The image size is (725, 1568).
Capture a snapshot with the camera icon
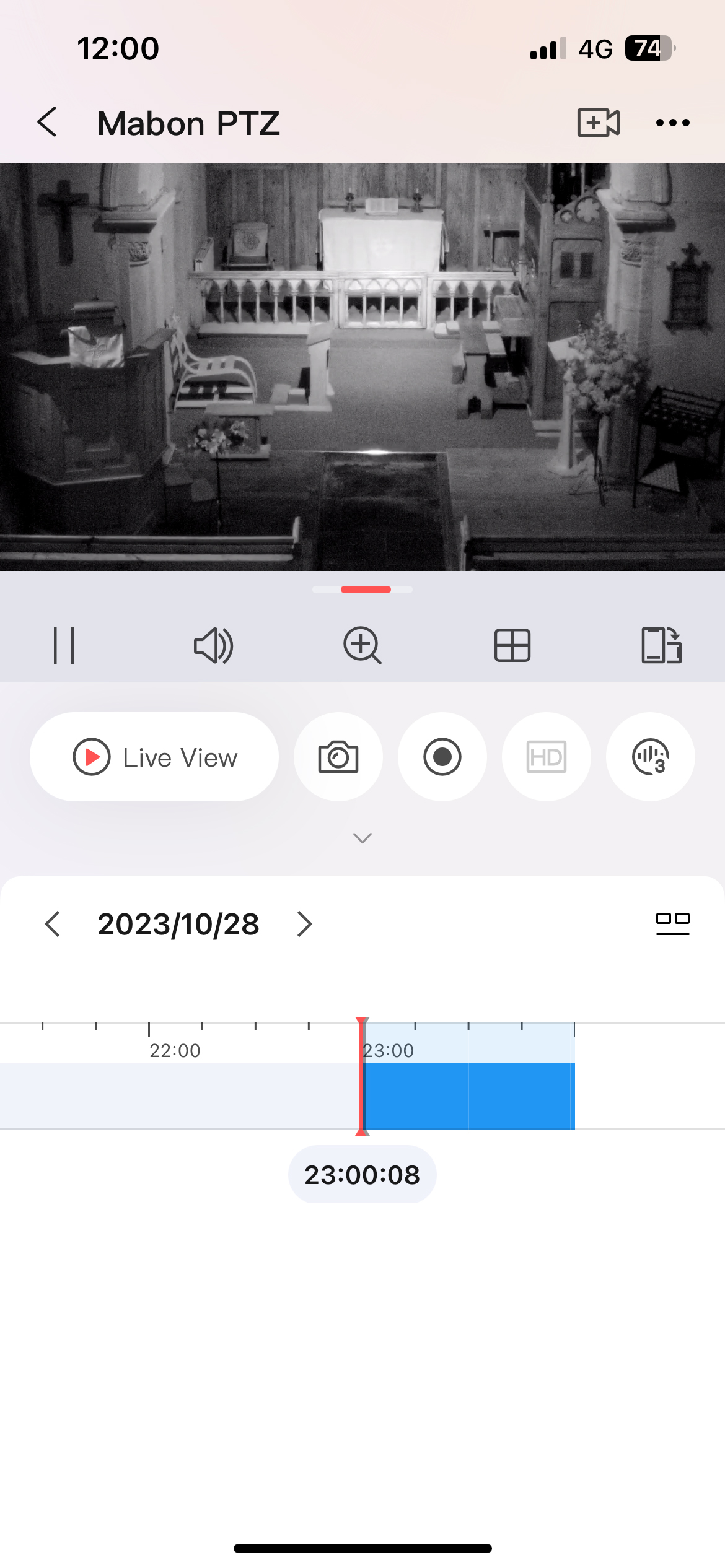coord(338,757)
